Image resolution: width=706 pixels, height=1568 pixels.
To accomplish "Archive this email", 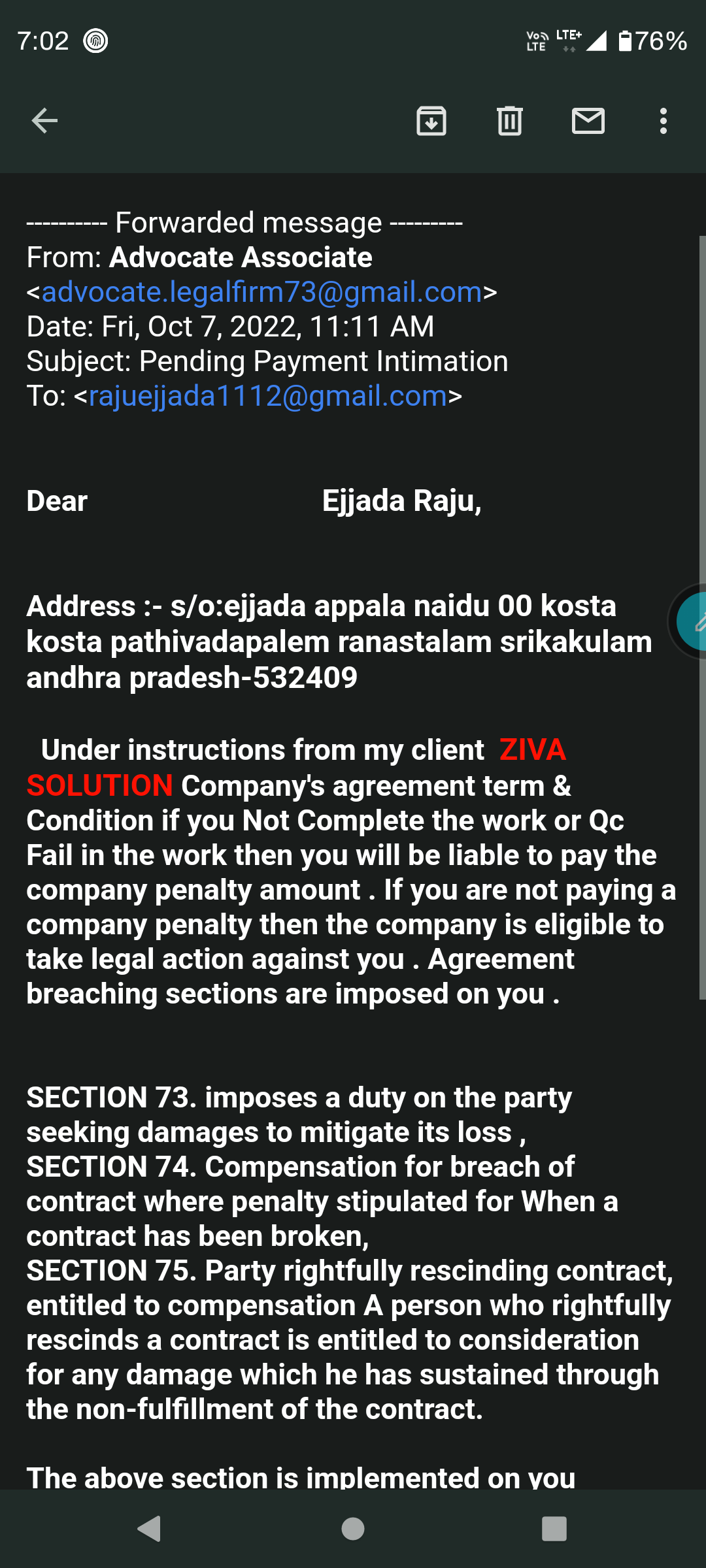I will [431, 121].
